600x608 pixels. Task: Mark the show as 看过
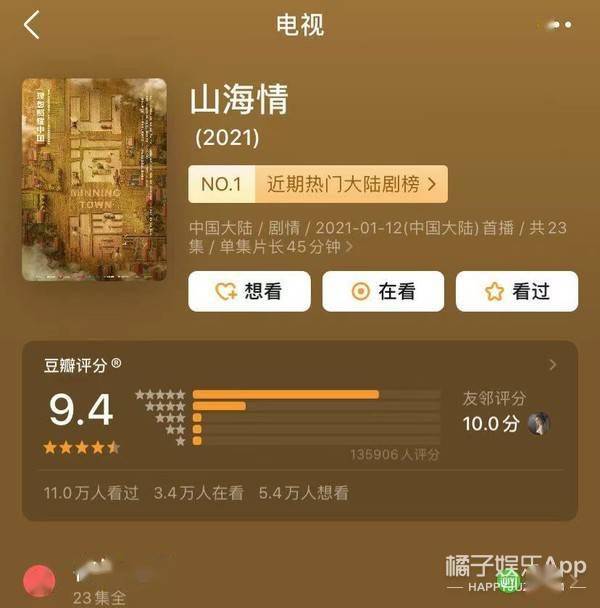coord(517,291)
